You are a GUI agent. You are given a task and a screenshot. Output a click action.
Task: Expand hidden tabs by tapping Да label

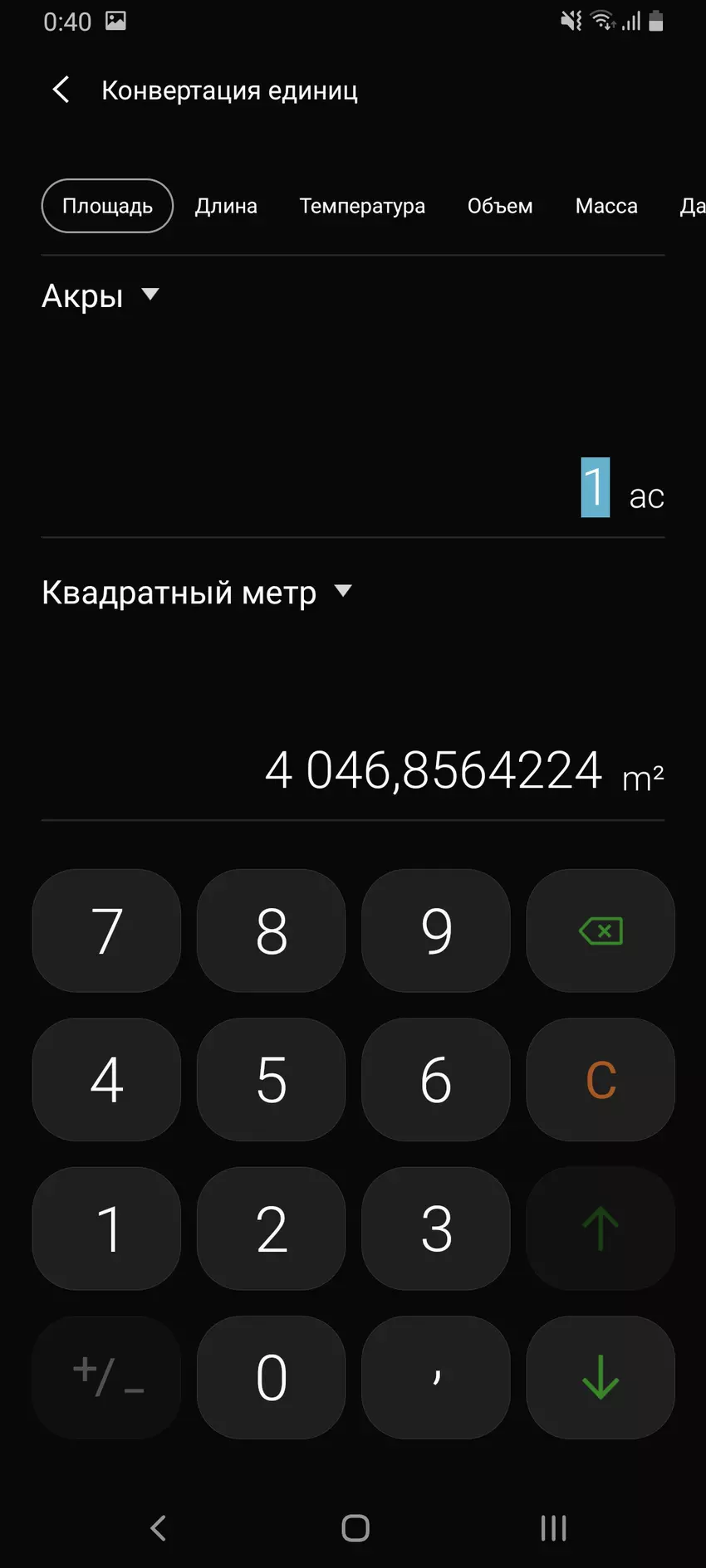[692, 206]
